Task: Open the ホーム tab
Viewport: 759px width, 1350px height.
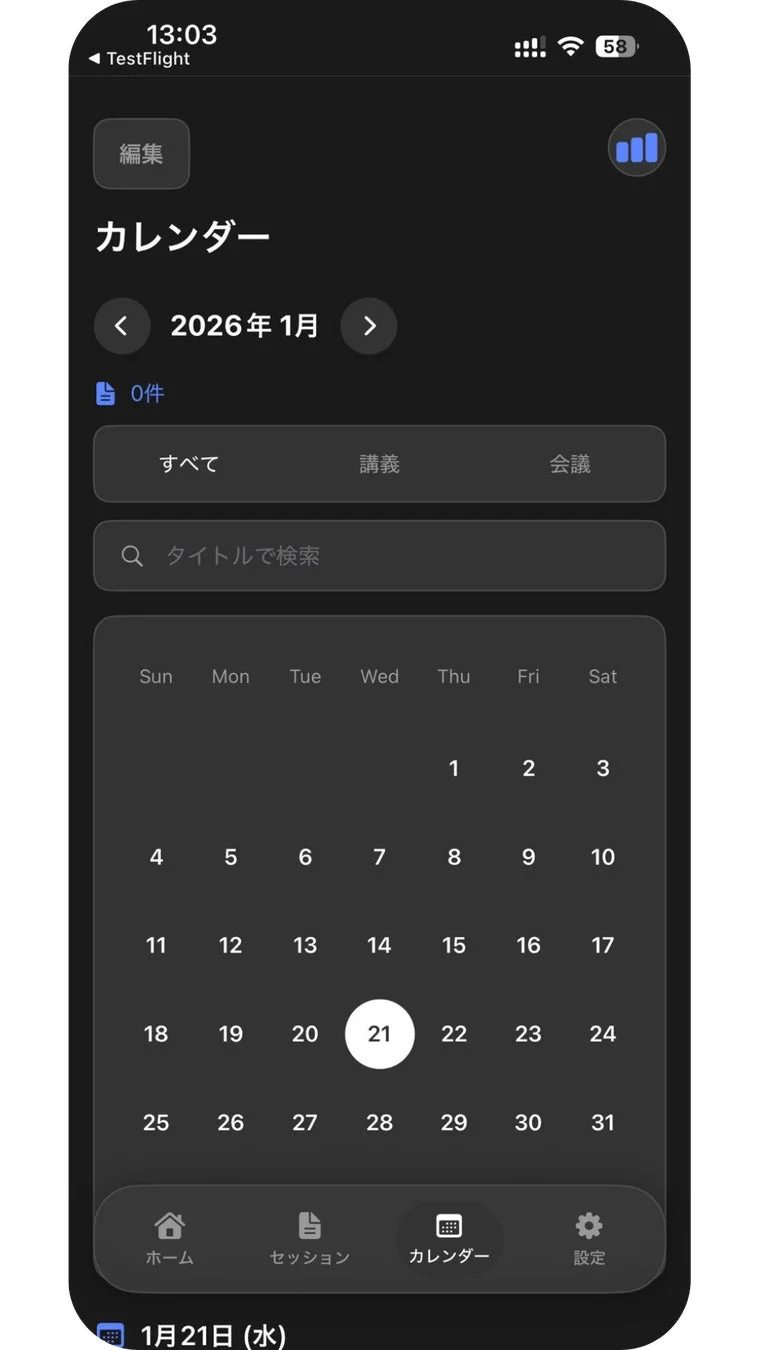Action: (170, 1239)
